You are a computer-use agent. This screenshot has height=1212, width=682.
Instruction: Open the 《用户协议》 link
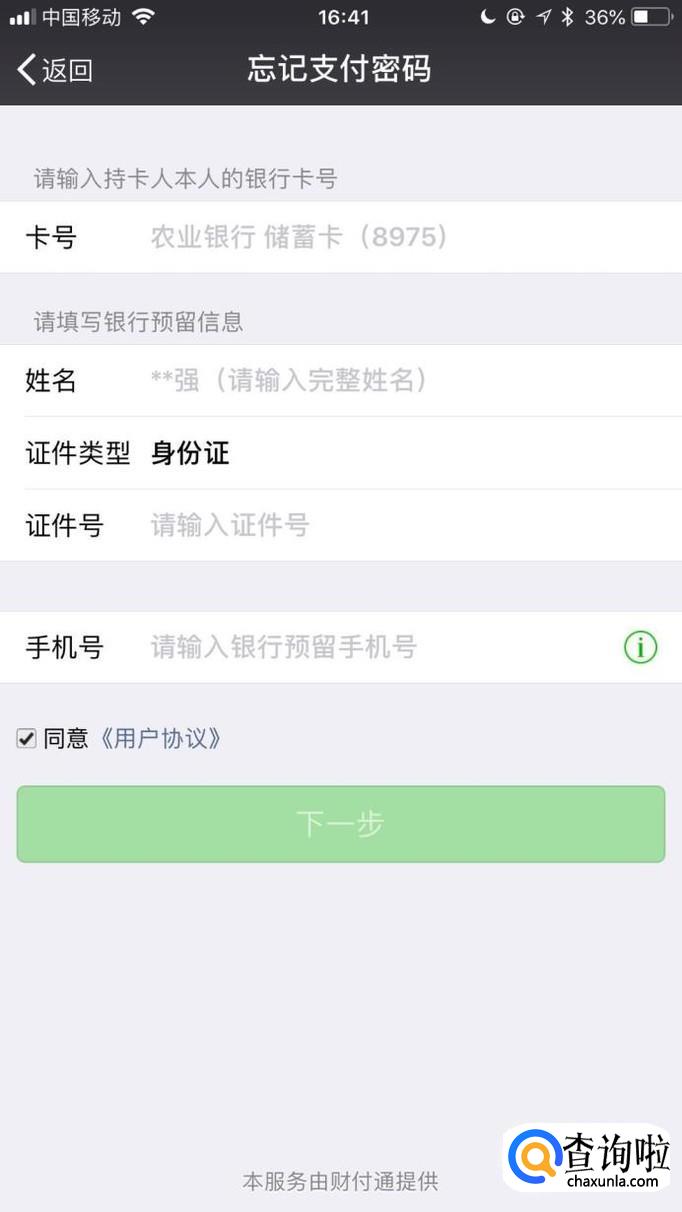tap(158, 739)
